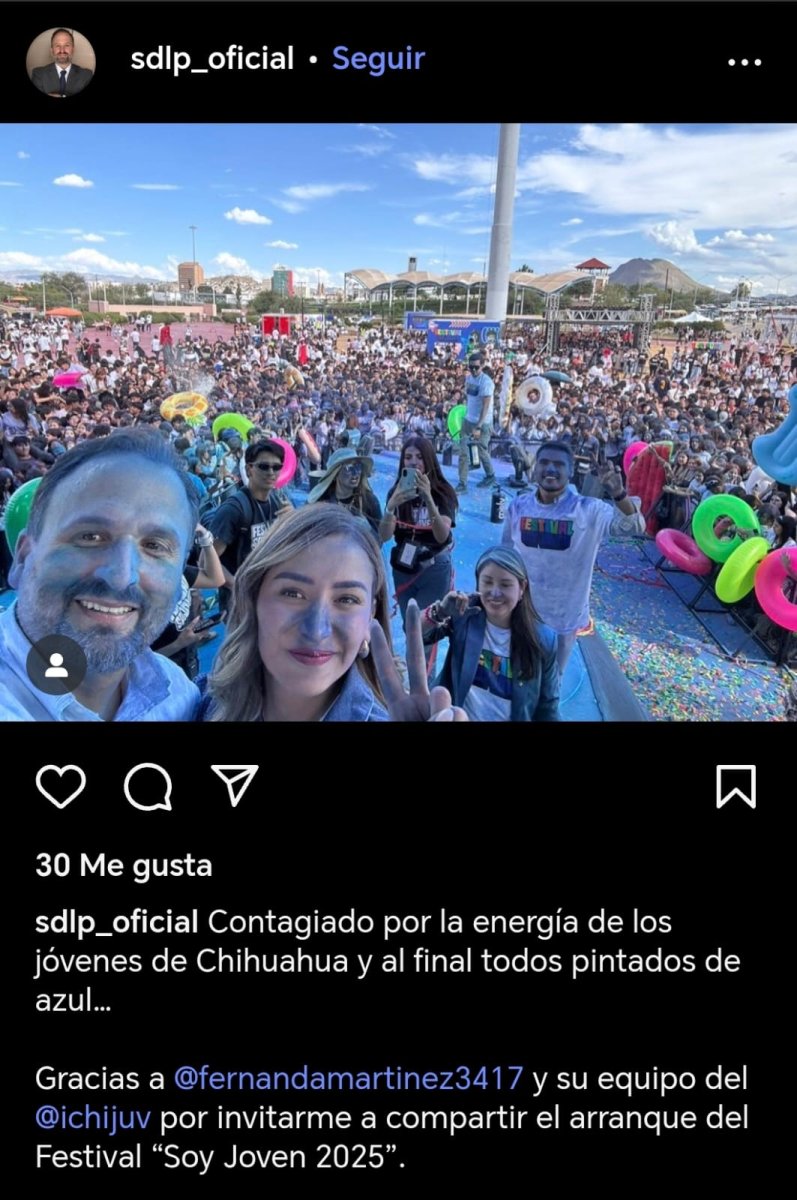The image size is (797, 1200).
Task: Share the post via paper plane icon
Action: [235, 785]
